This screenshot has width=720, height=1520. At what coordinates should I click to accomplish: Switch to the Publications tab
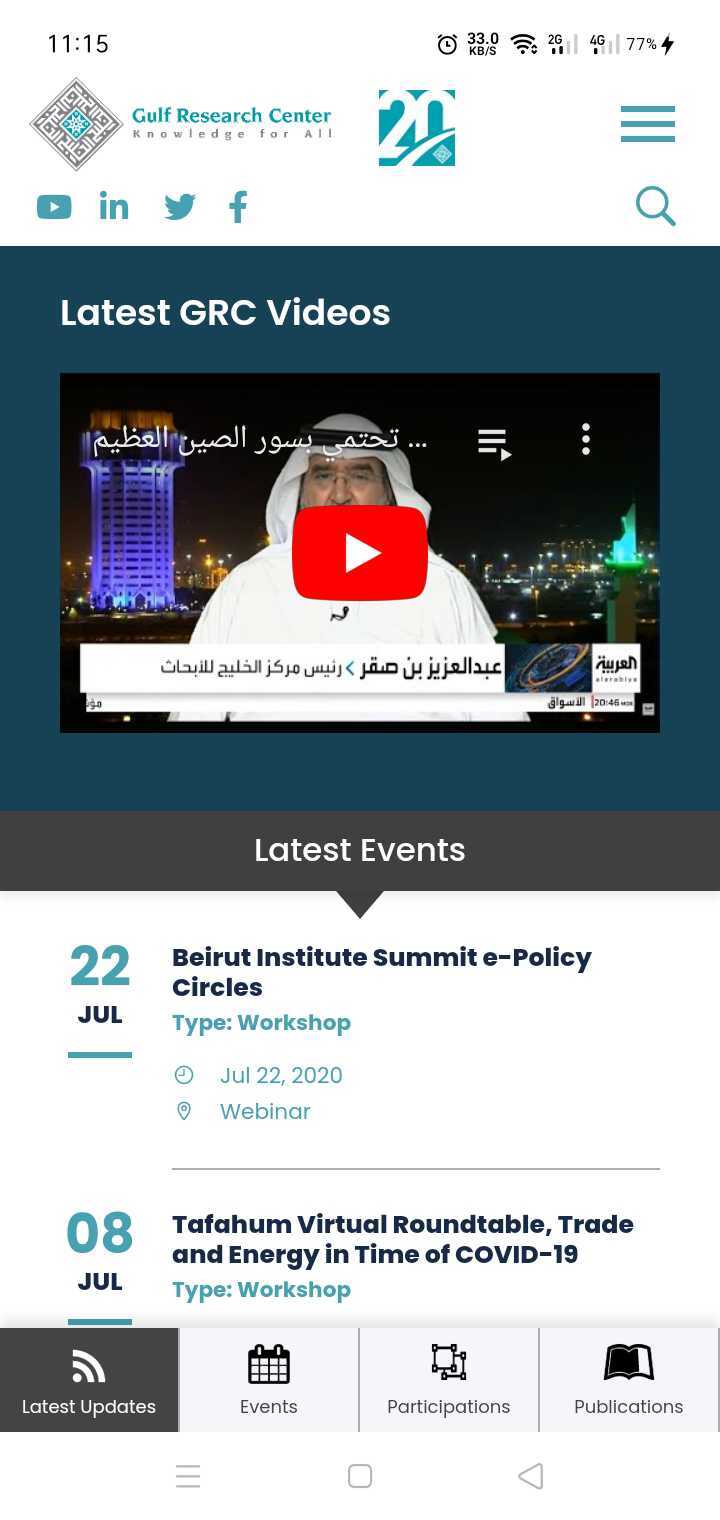[x=629, y=1380]
